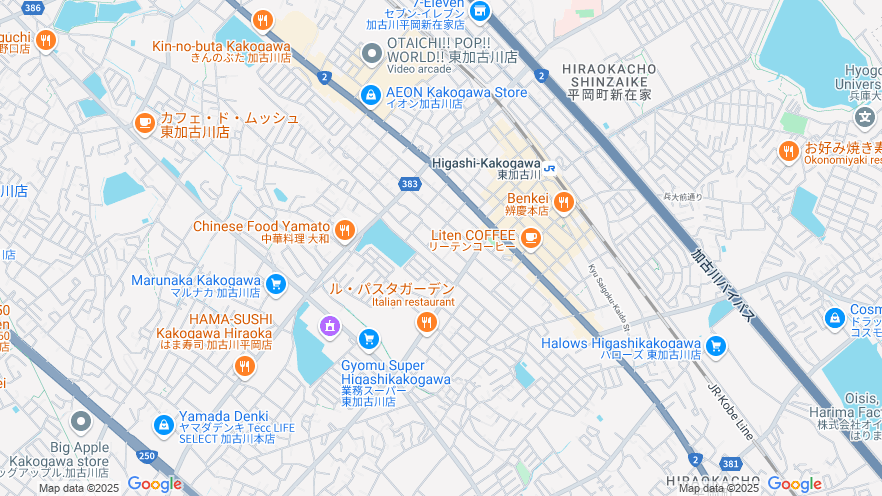The width and height of the screenshot is (882, 496).
Task: Open the Google logo link at bottom left
Action: pos(154,484)
